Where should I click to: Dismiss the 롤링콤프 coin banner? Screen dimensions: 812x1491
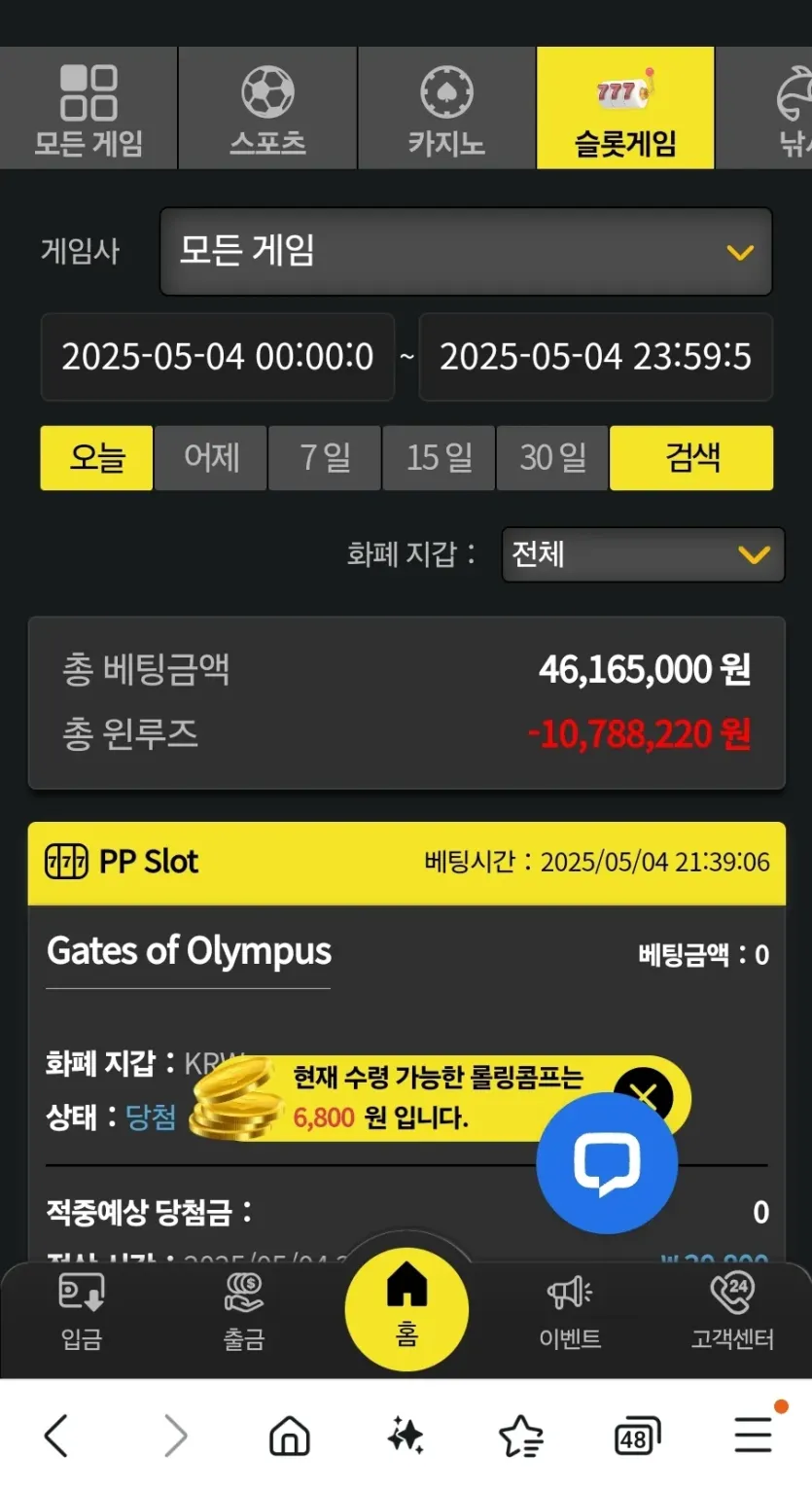(643, 1096)
